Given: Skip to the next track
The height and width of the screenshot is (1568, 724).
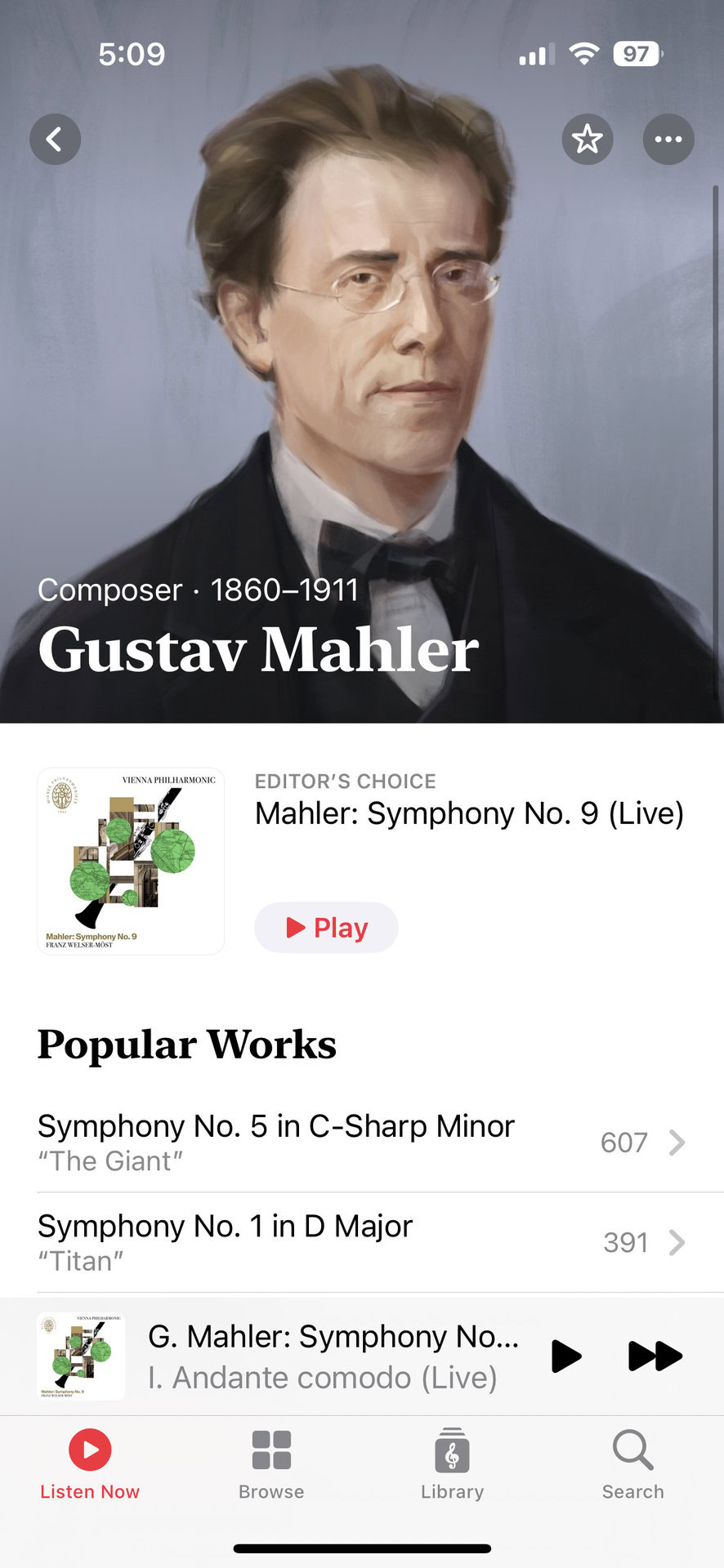Looking at the screenshot, I should point(655,1356).
